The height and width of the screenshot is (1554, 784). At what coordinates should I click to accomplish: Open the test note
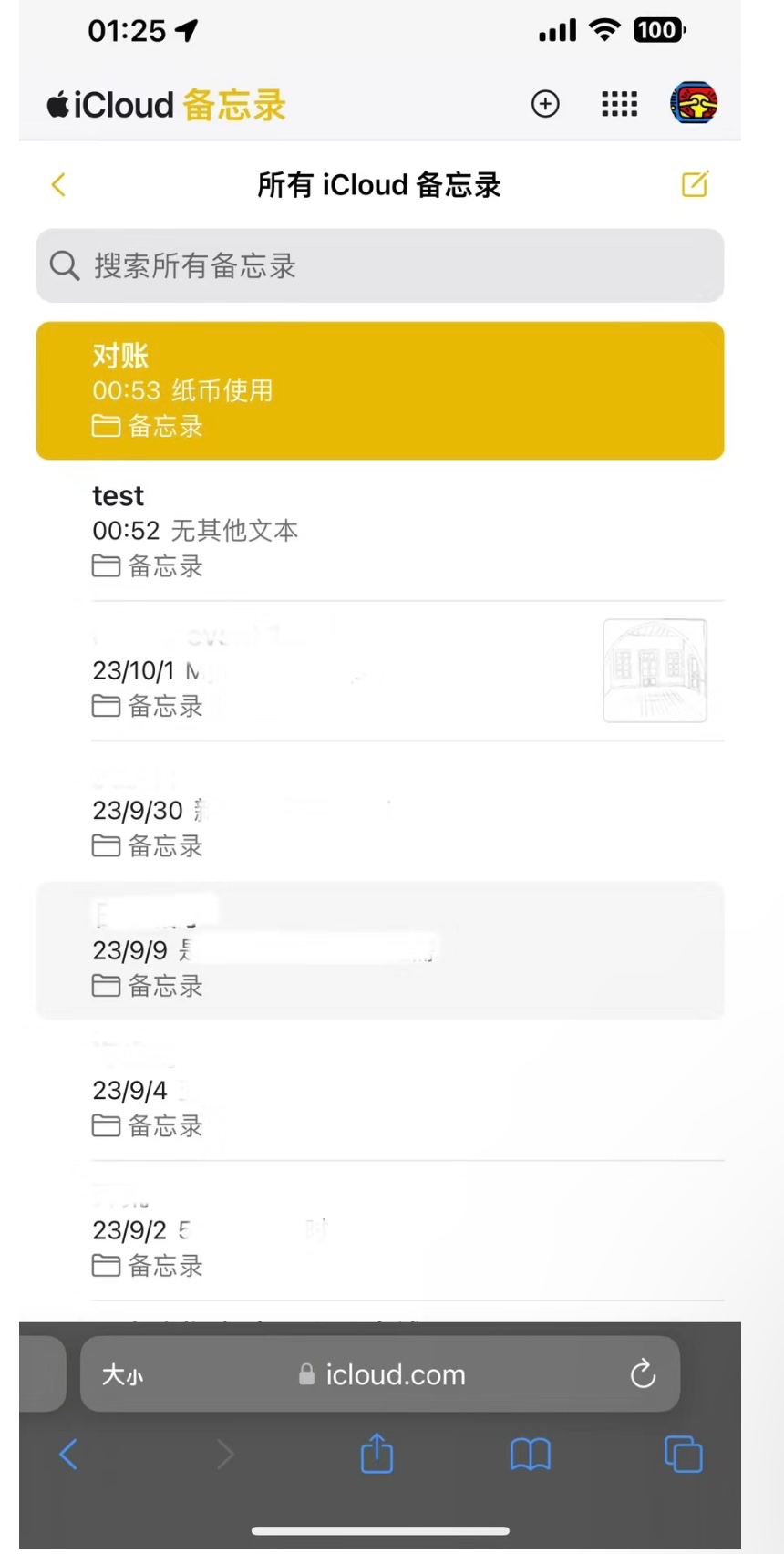point(380,530)
